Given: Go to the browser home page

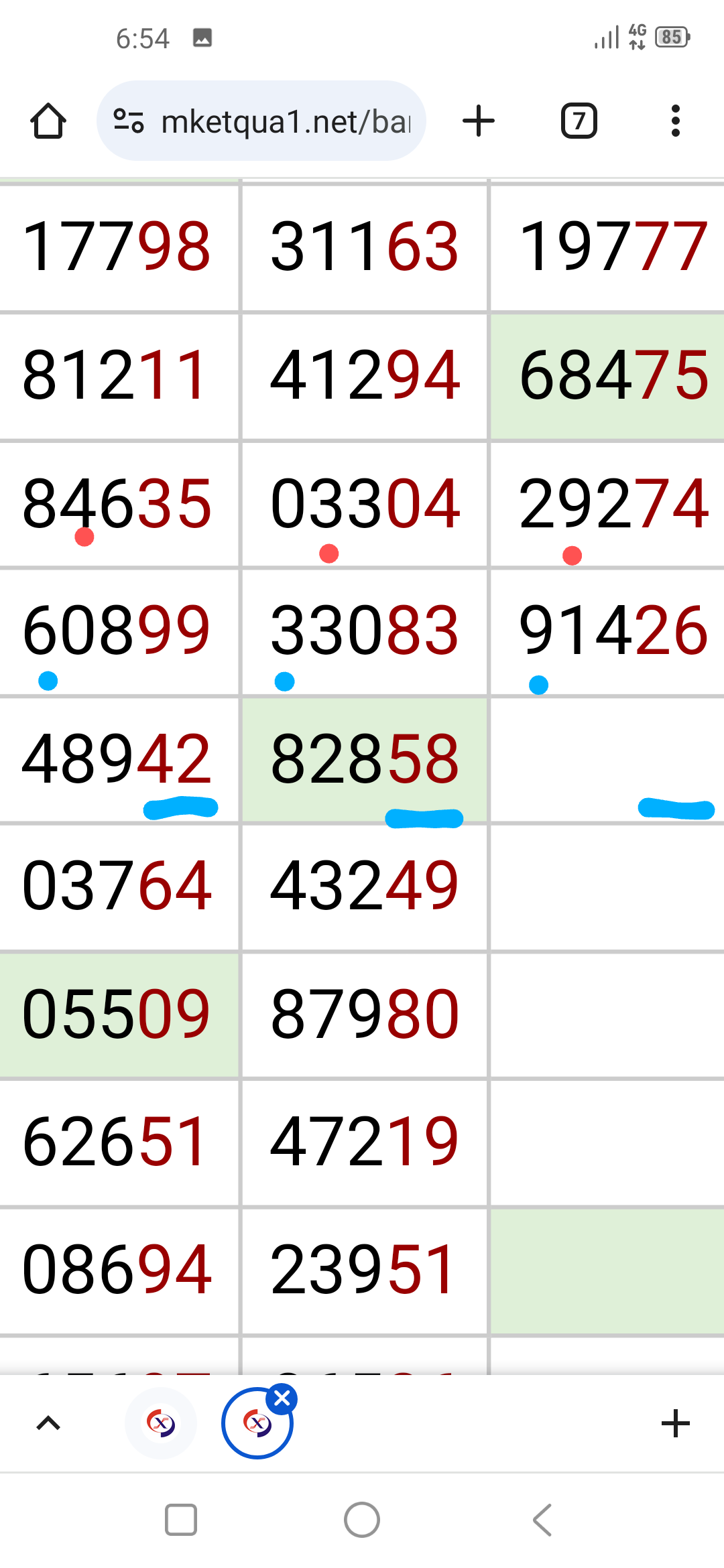Looking at the screenshot, I should (48, 121).
